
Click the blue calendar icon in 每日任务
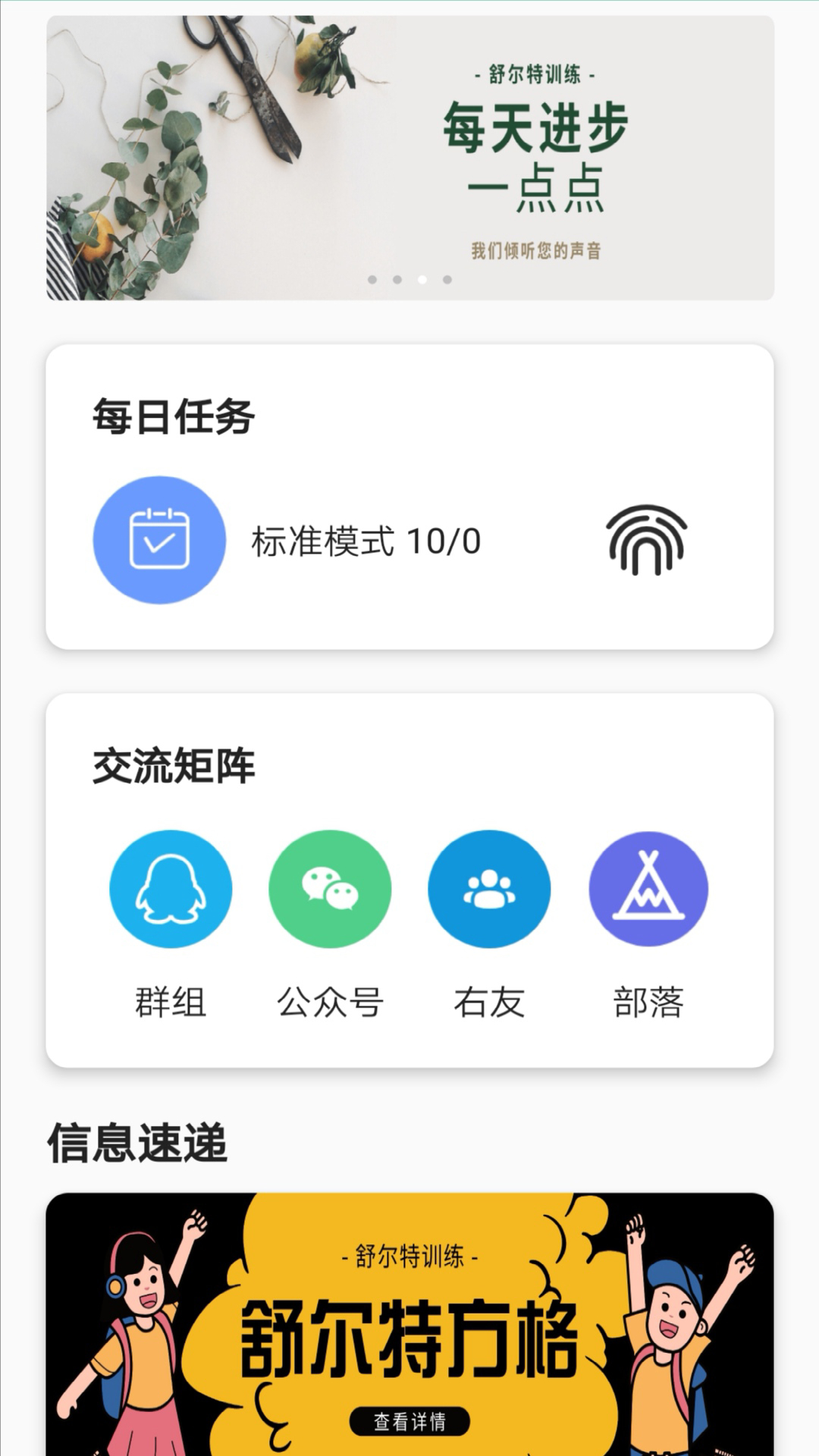point(159,540)
